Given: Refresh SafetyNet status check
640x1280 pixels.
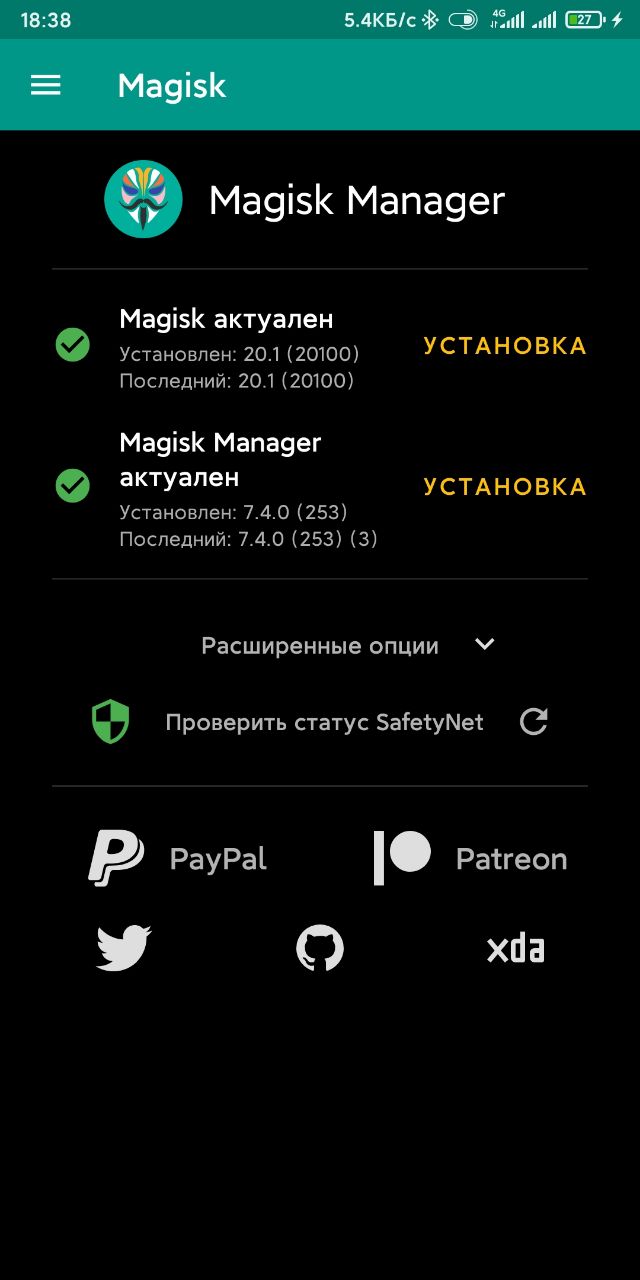Looking at the screenshot, I should click(534, 722).
